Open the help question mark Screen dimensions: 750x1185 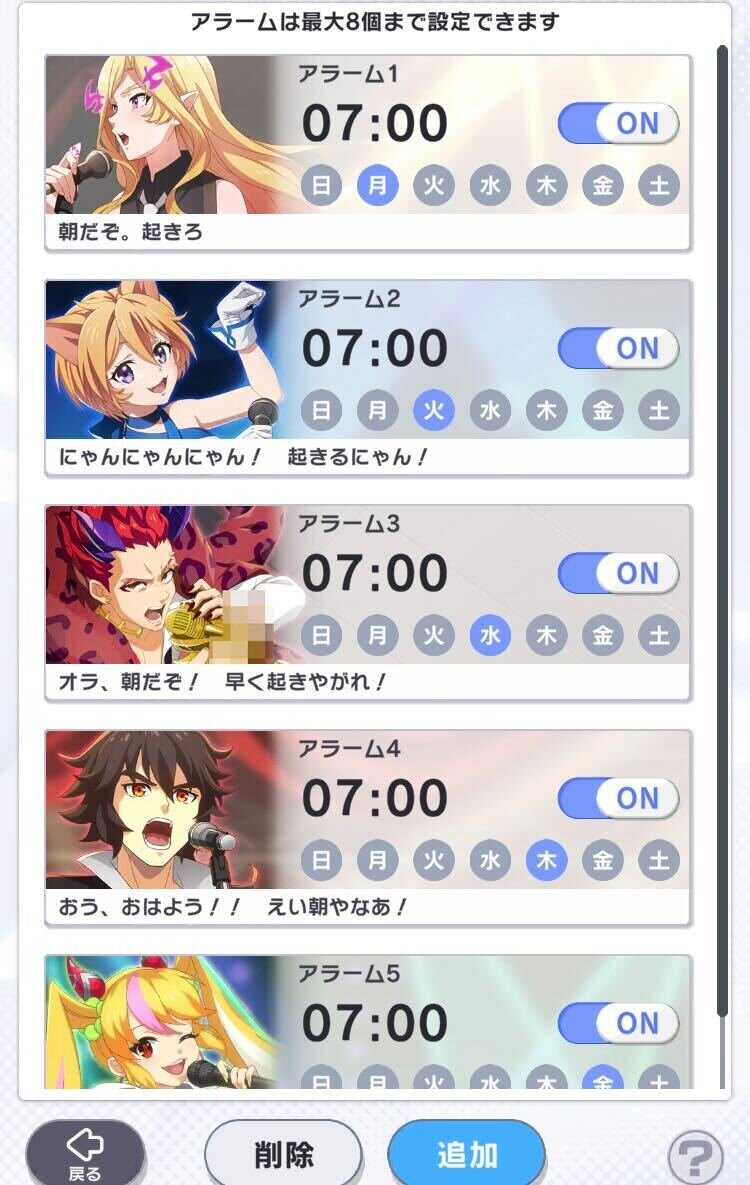click(x=694, y=1158)
